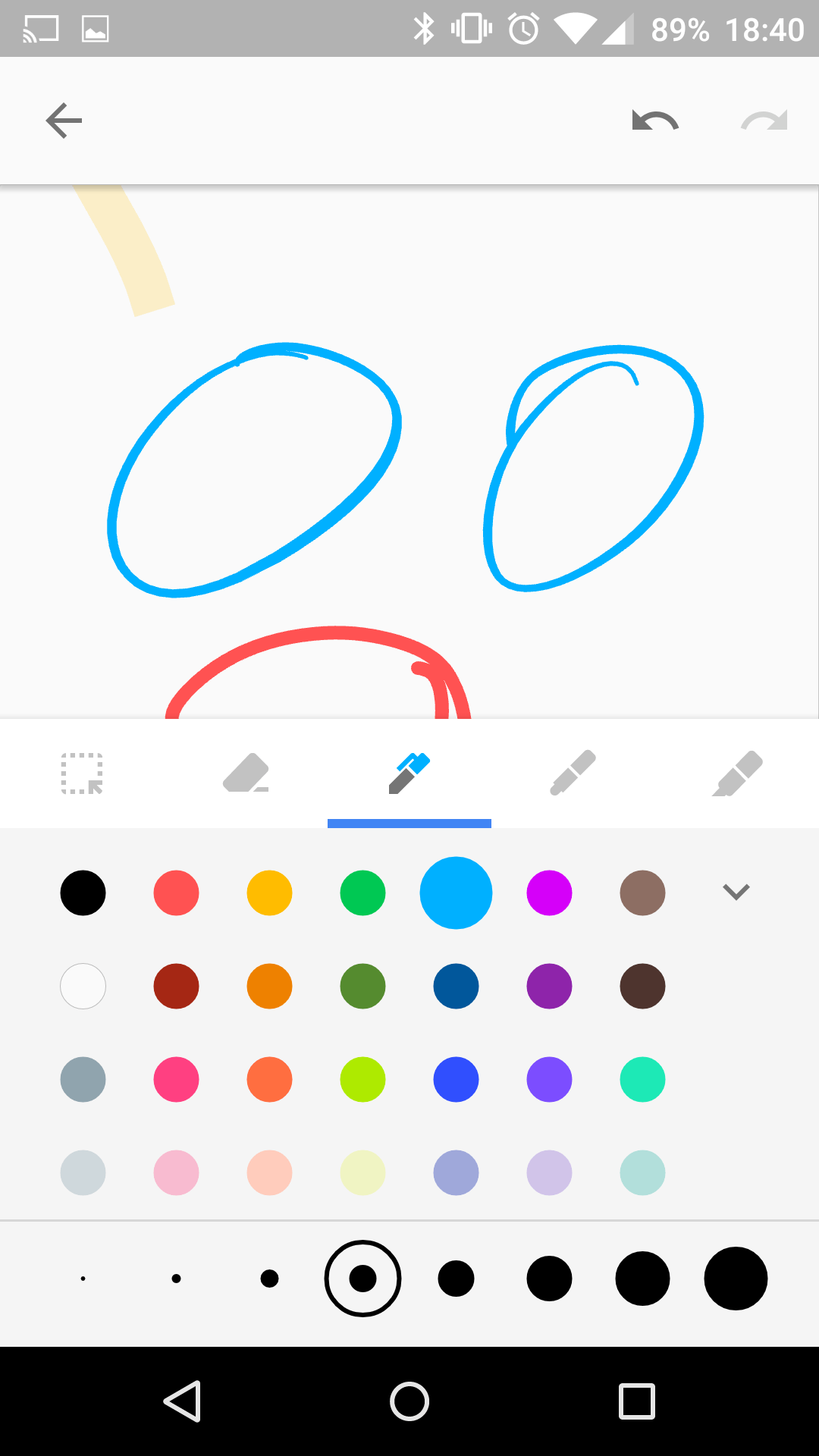This screenshot has height=1456, width=819.
Task: Select the lime green swatch
Action: pos(362,1079)
